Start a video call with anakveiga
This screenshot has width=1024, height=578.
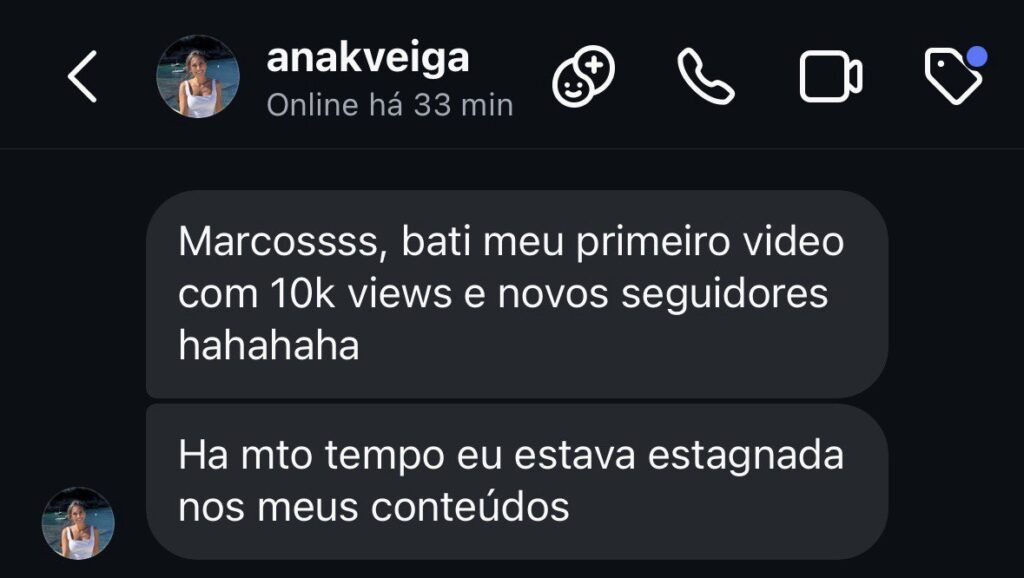[x=830, y=77]
